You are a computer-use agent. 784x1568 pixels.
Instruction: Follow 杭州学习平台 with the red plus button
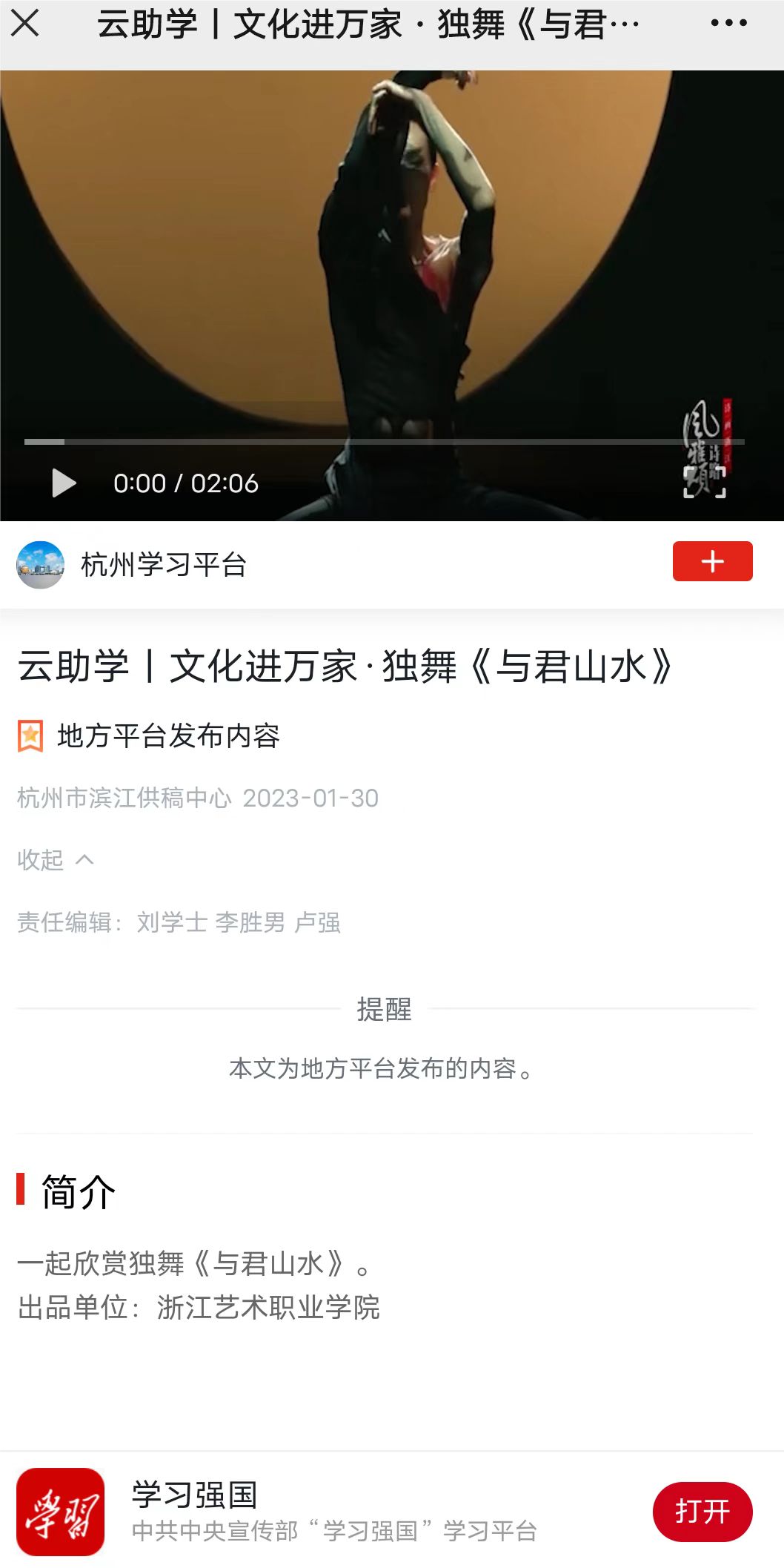(712, 561)
